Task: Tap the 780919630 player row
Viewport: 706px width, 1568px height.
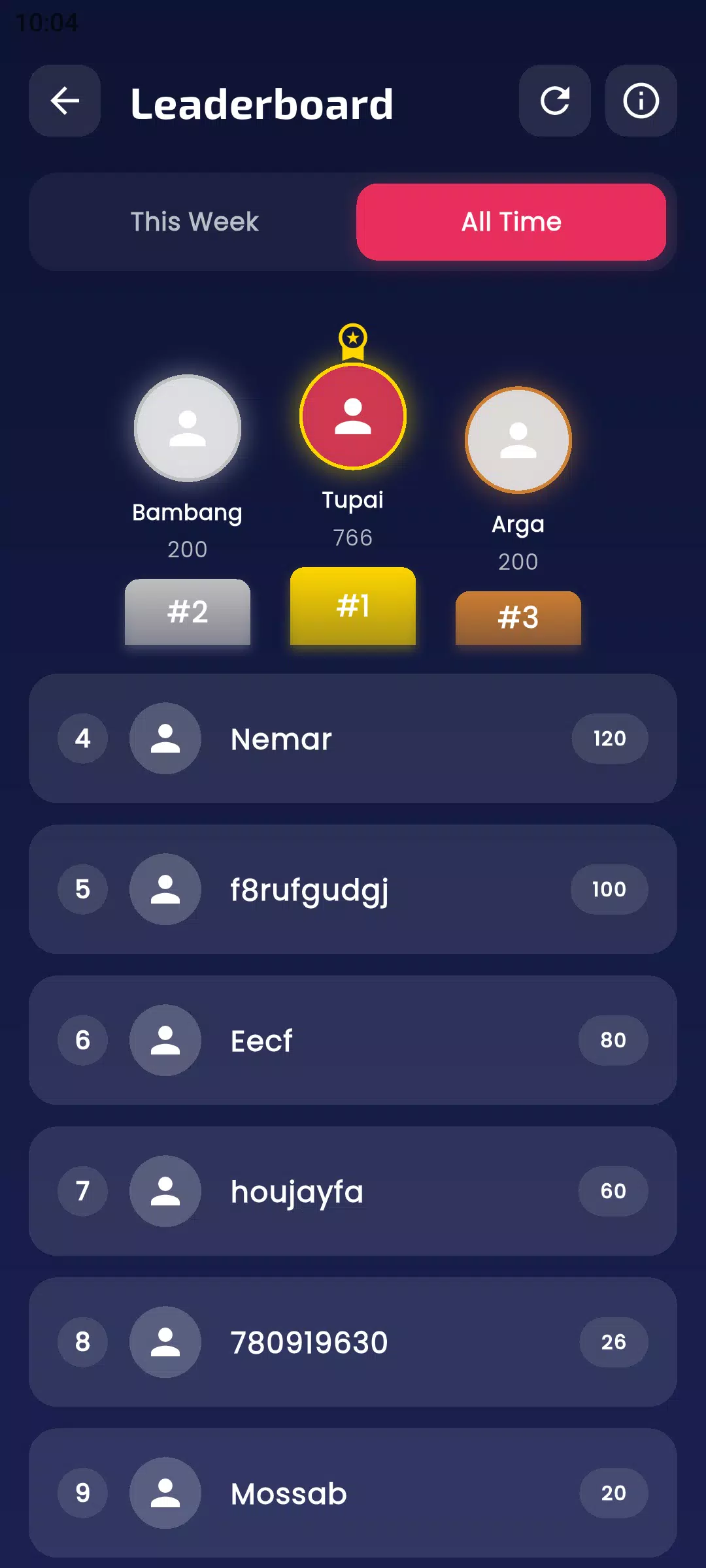Action: point(353,1342)
